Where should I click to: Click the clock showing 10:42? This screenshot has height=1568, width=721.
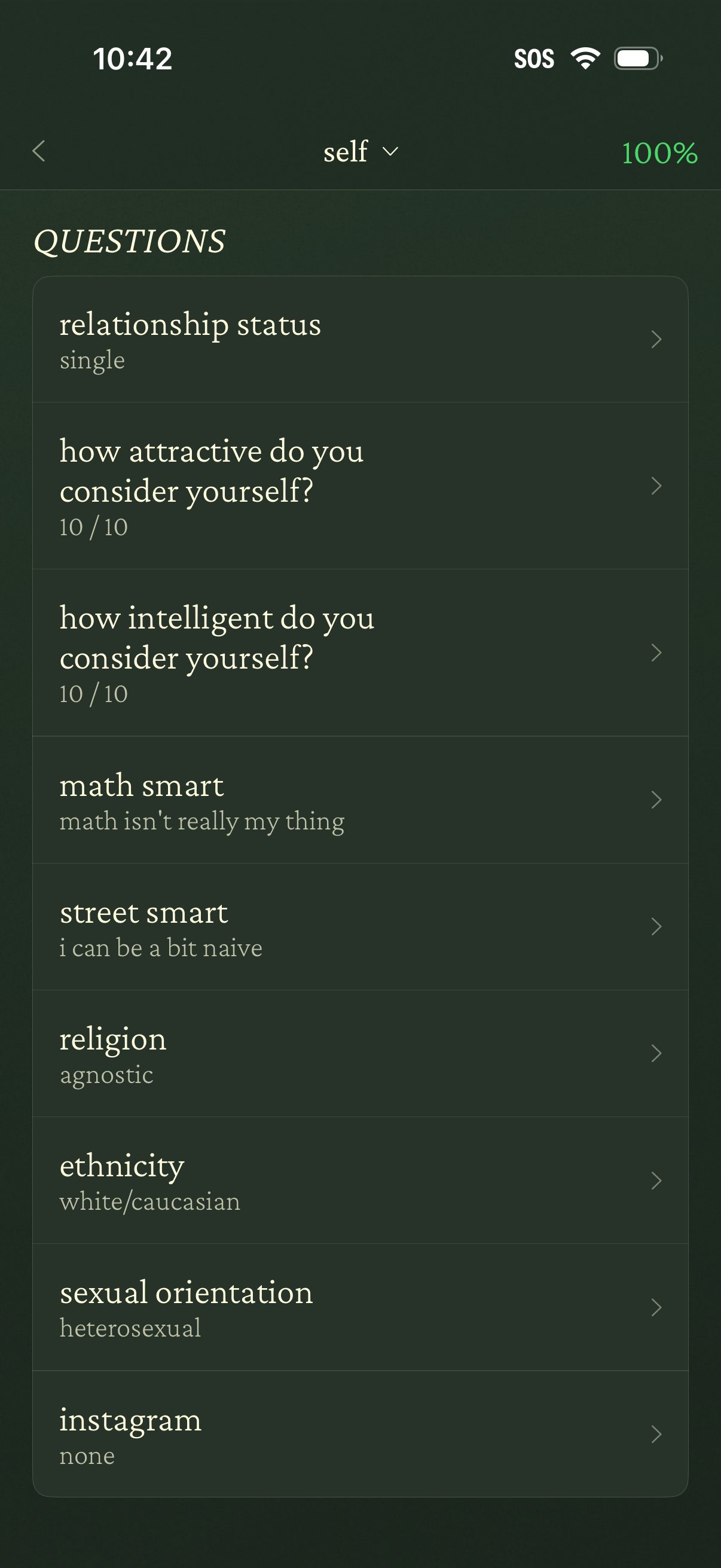(133, 58)
